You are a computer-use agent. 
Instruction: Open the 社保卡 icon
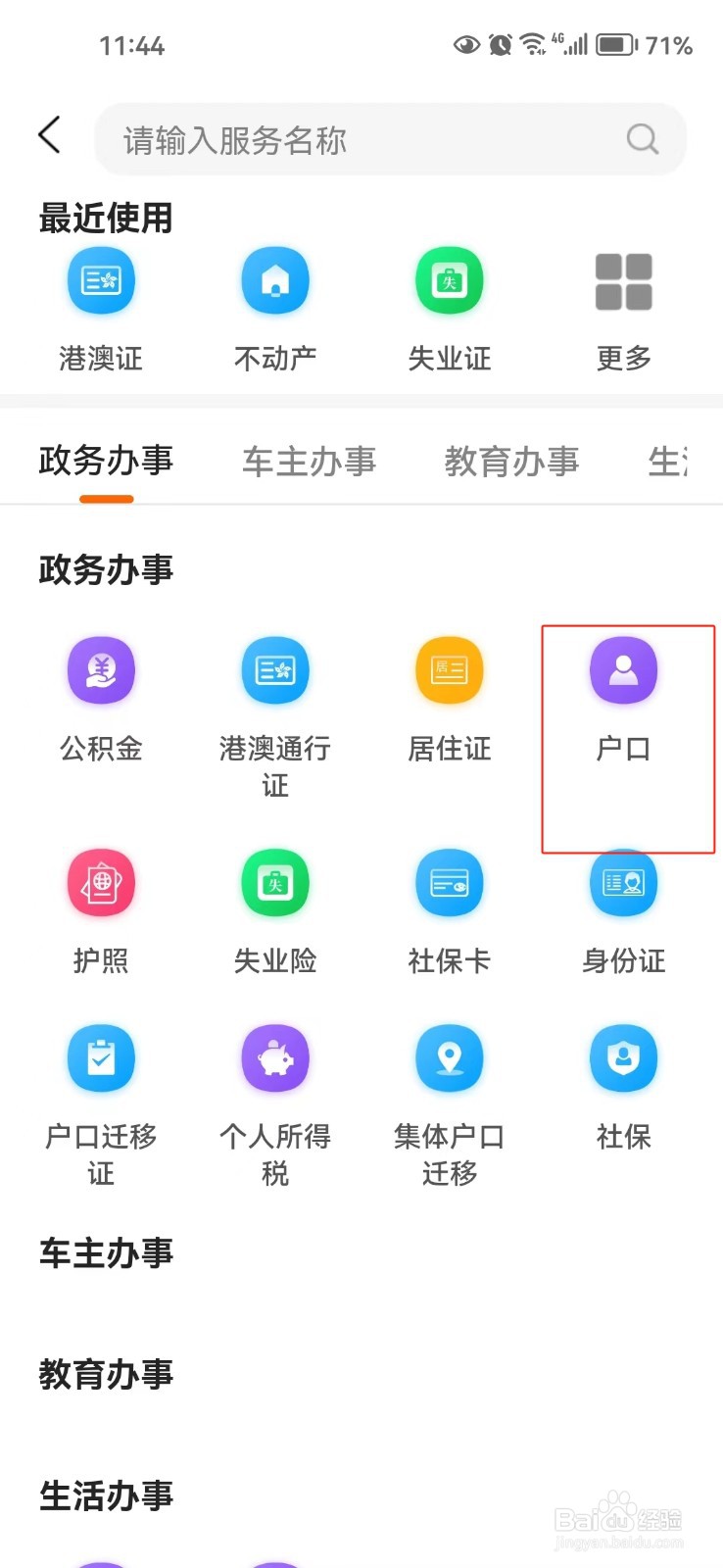pyautogui.click(x=449, y=883)
